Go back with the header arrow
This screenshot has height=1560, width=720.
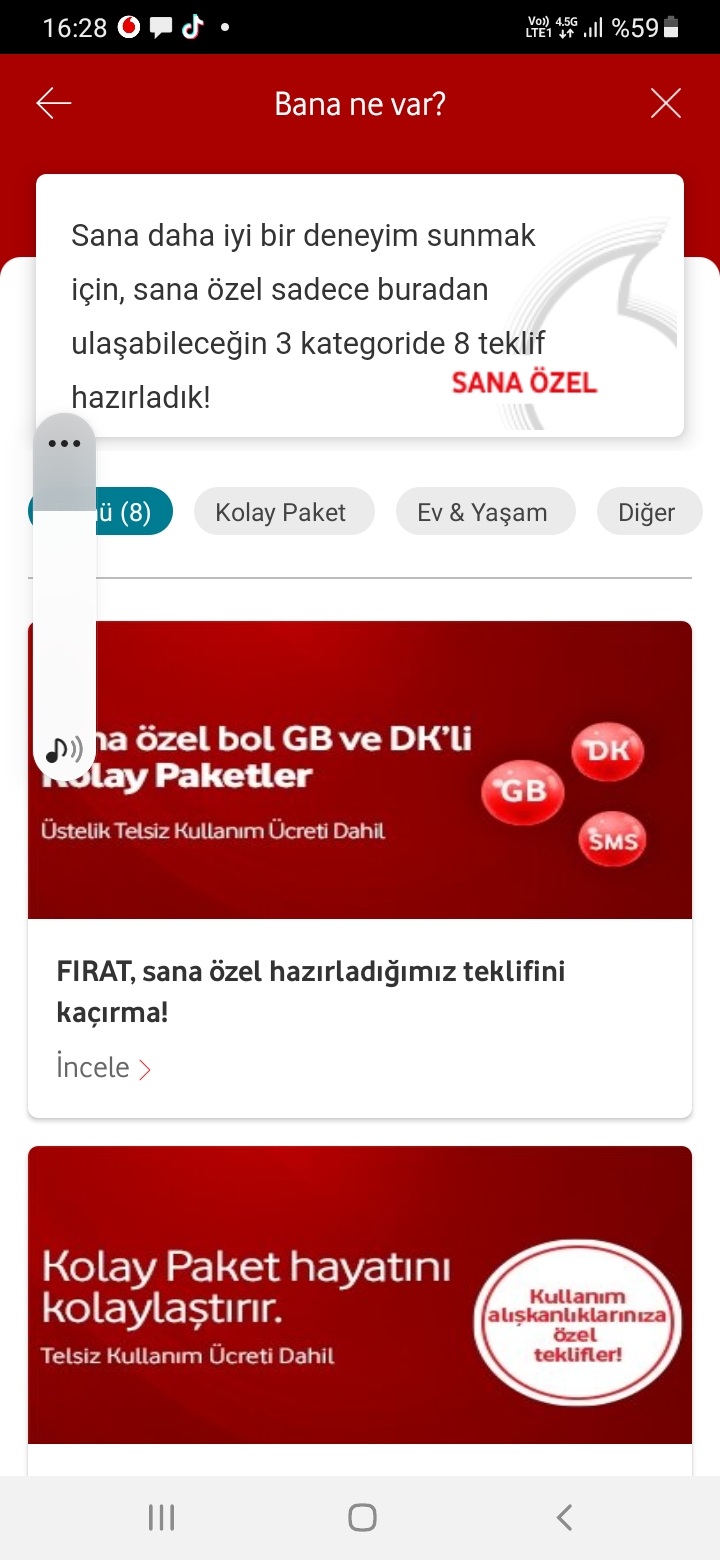click(53, 103)
